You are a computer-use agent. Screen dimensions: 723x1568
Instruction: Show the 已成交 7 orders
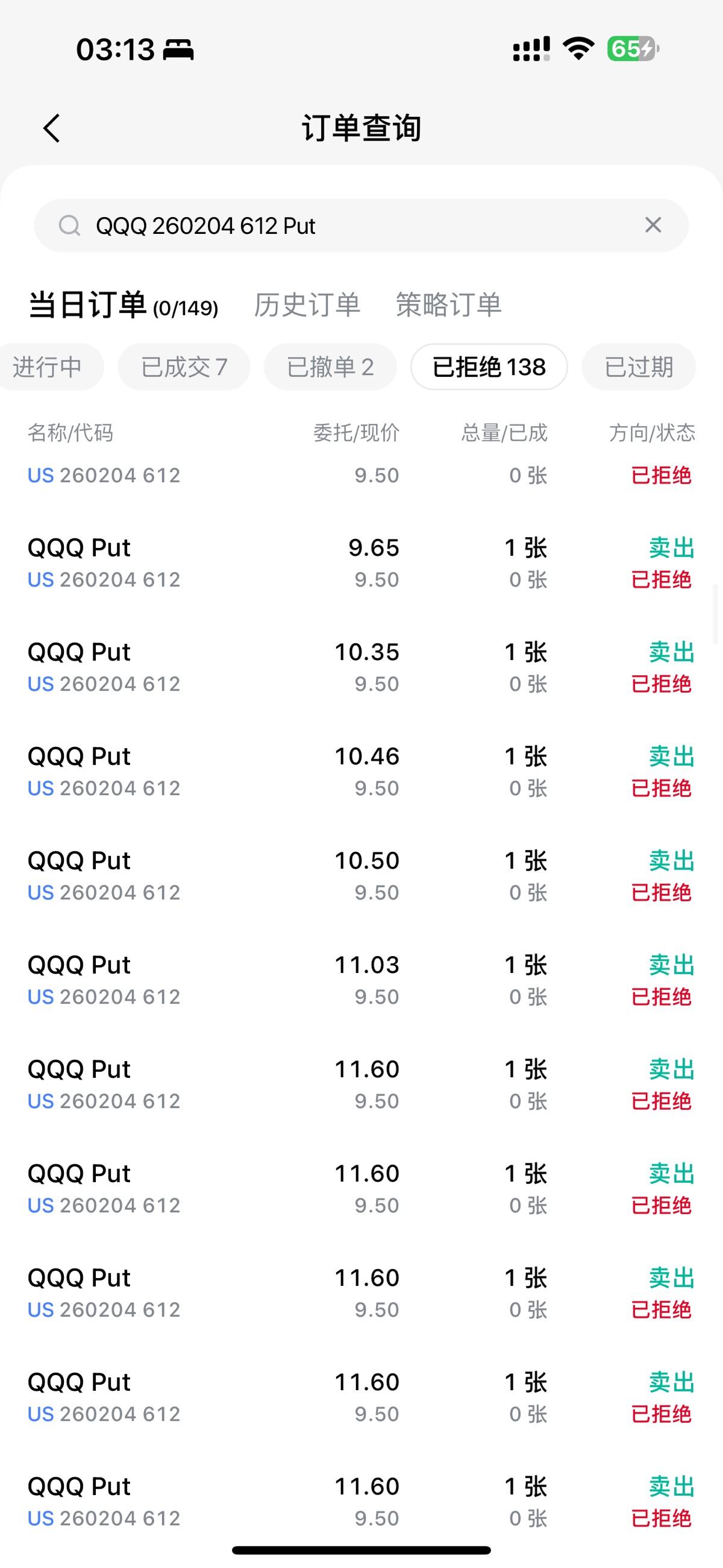184,367
